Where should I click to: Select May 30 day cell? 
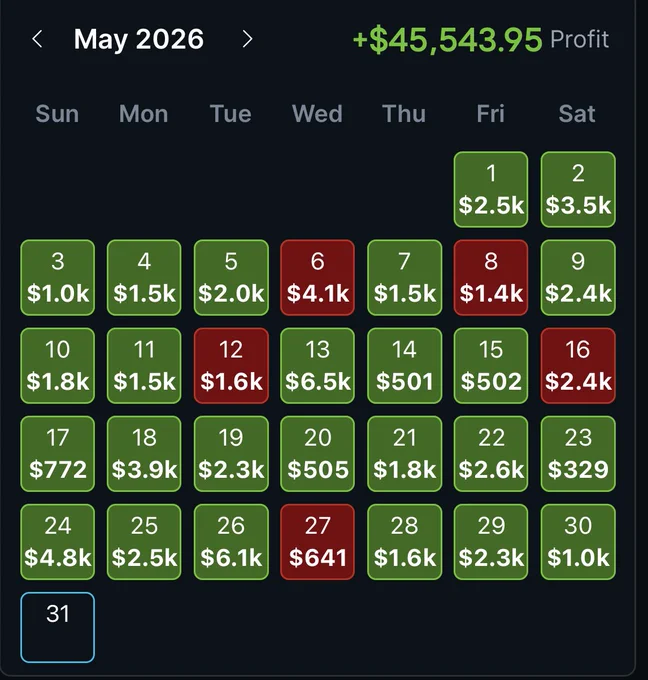[578, 542]
